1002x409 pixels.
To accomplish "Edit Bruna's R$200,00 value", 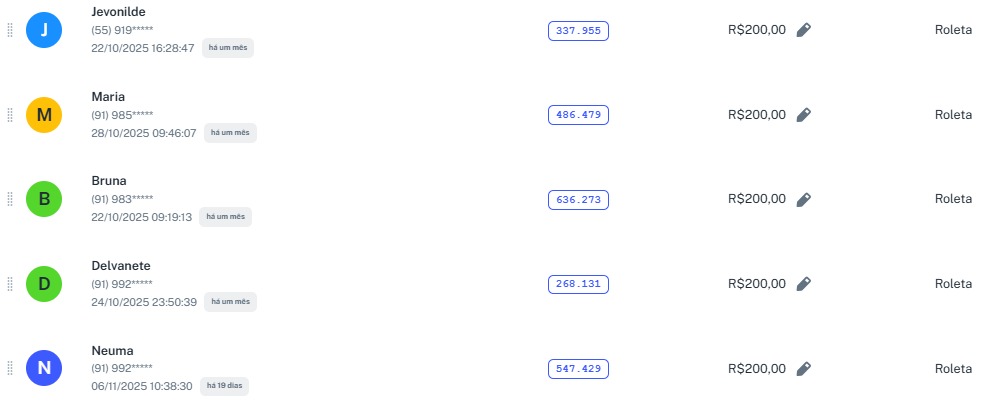I will (x=804, y=199).
